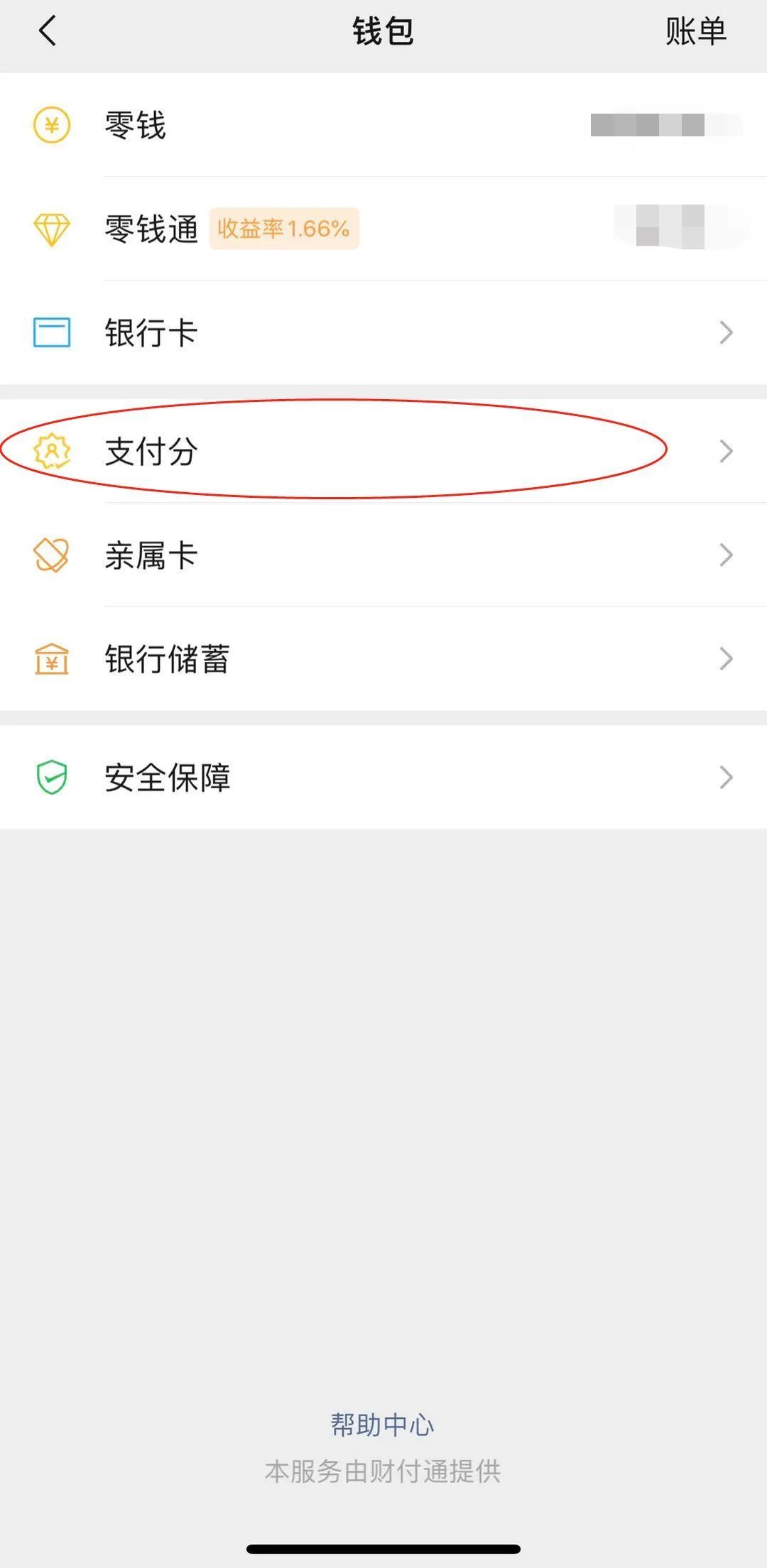Open the 帮助中心 help center link
The image size is (767, 1568).
pyautogui.click(x=383, y=1423)
